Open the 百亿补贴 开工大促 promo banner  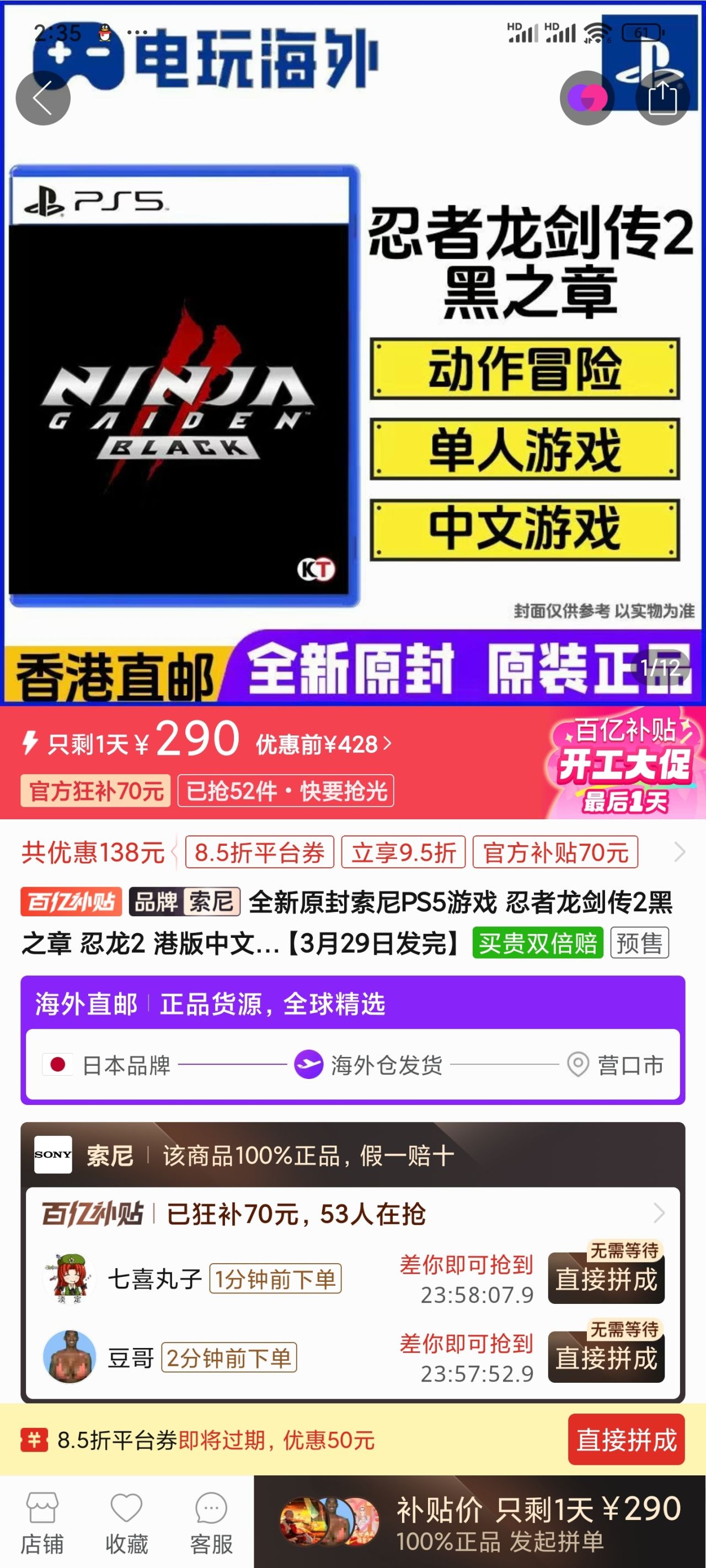pyautogui.click(x=624, y=764)
